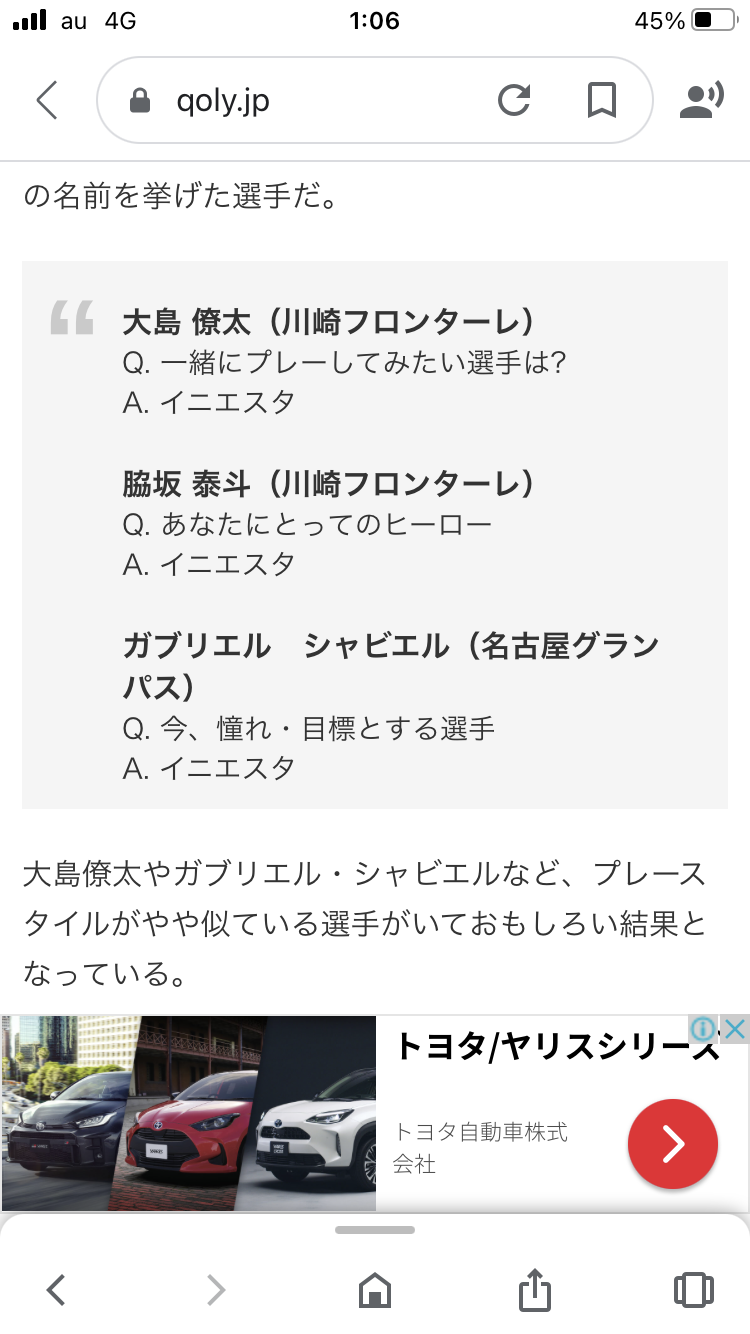Open the ad info icon

[704, 1029]
